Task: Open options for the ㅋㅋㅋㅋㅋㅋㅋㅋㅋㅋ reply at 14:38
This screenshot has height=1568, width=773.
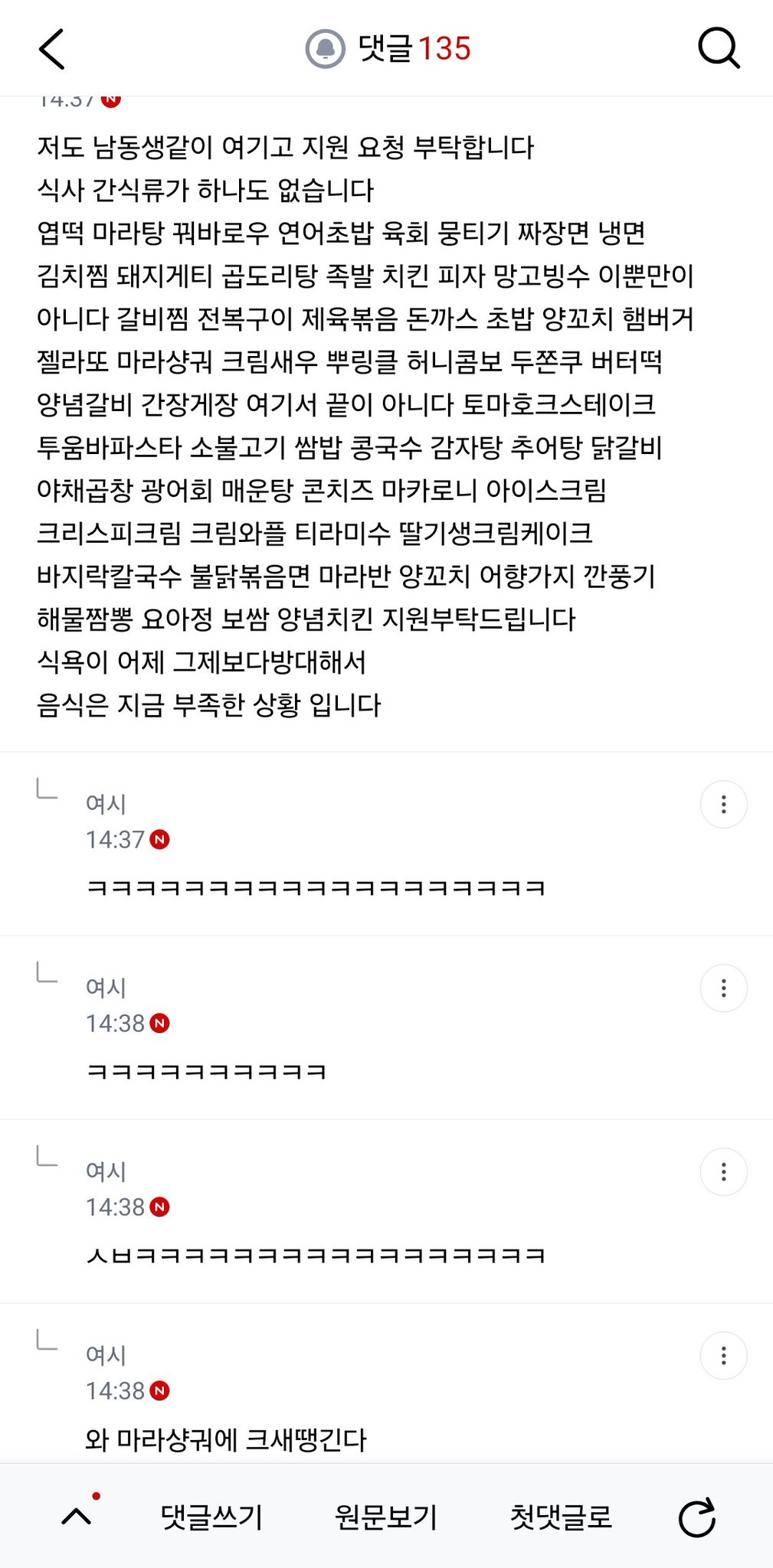Action: (x=723, y=988)
